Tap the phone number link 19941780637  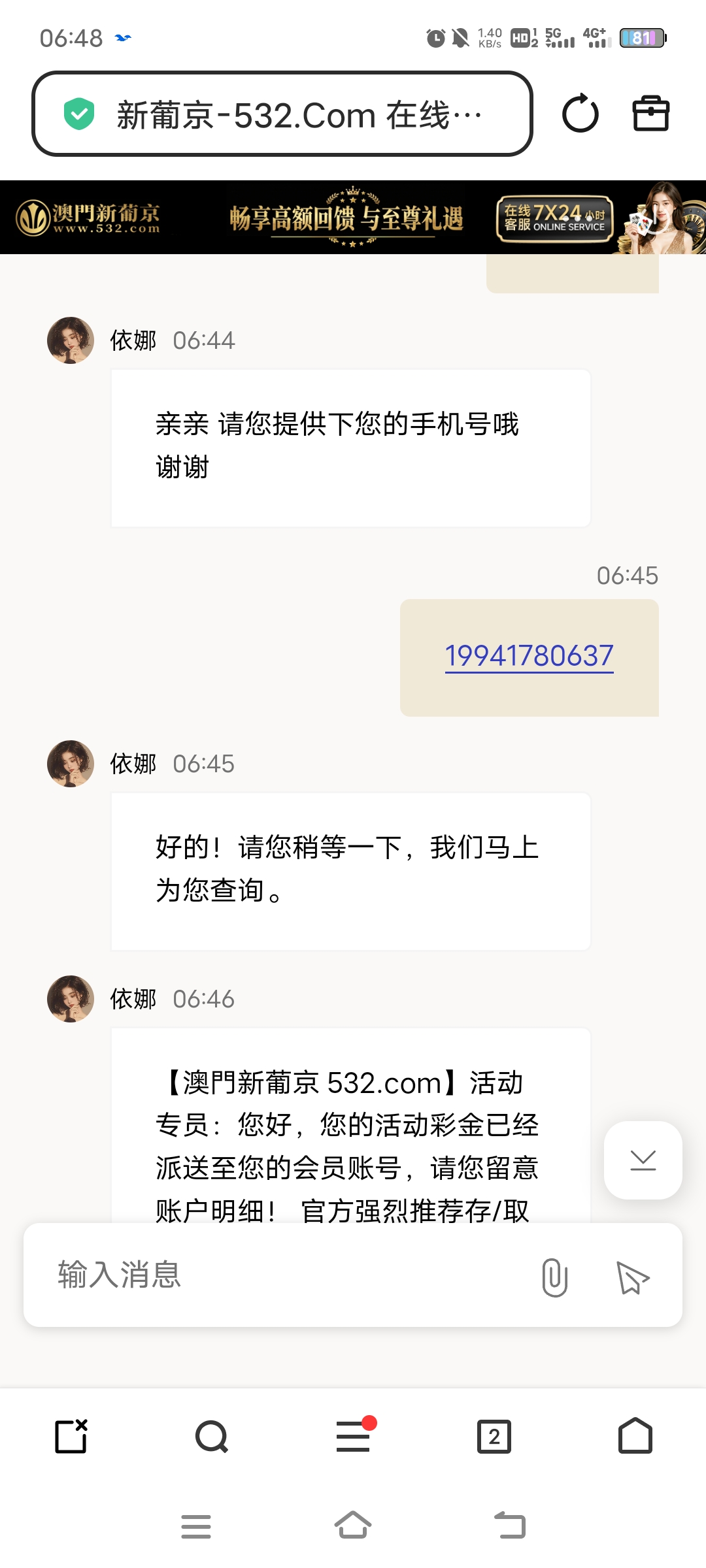pyautogui.click(x=529, y=656)
